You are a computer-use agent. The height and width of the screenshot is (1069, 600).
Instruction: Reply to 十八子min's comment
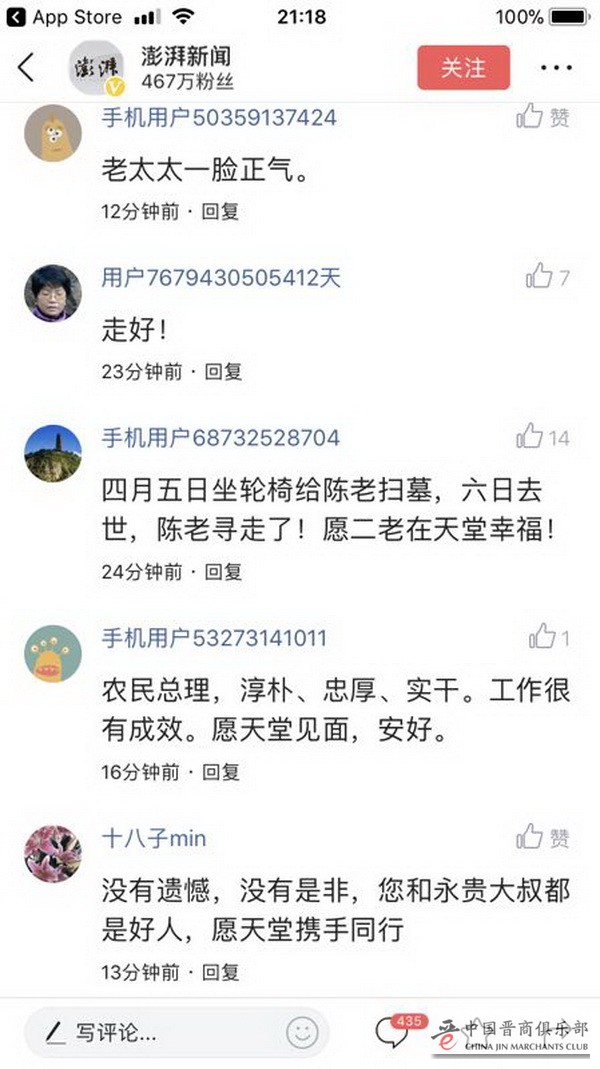tap(222, 971)
